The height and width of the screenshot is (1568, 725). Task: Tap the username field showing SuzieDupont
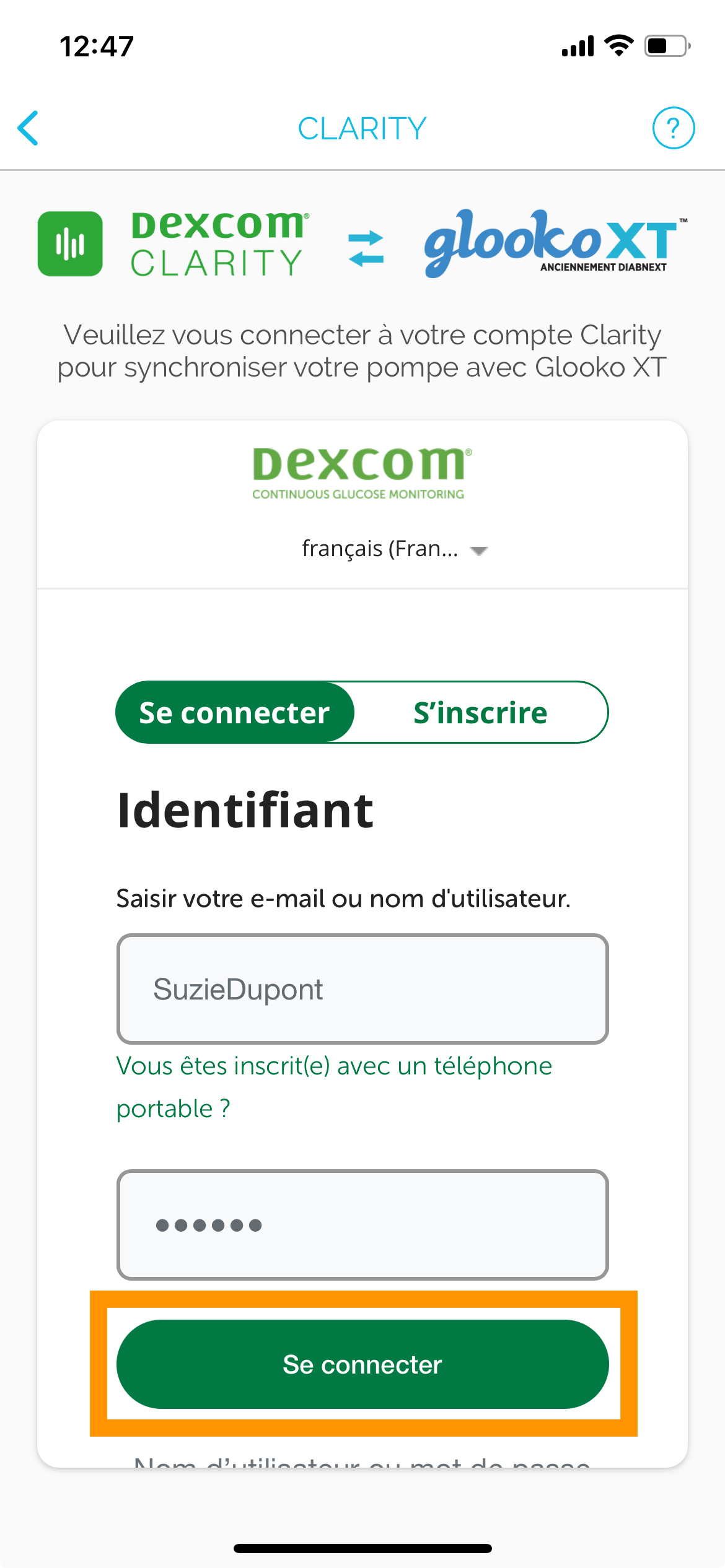click(362, 989)
